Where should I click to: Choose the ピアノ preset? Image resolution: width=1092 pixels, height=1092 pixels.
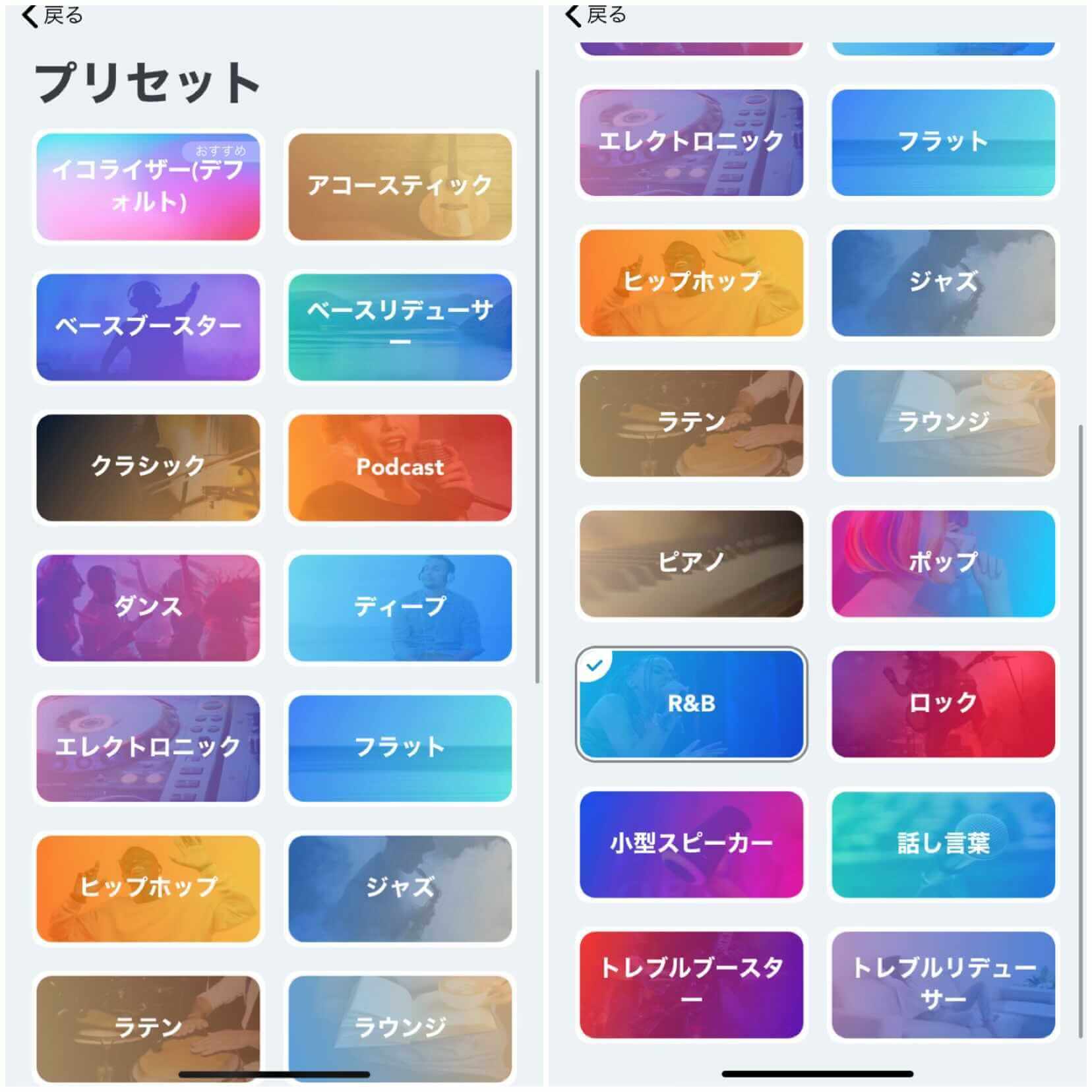691,563
